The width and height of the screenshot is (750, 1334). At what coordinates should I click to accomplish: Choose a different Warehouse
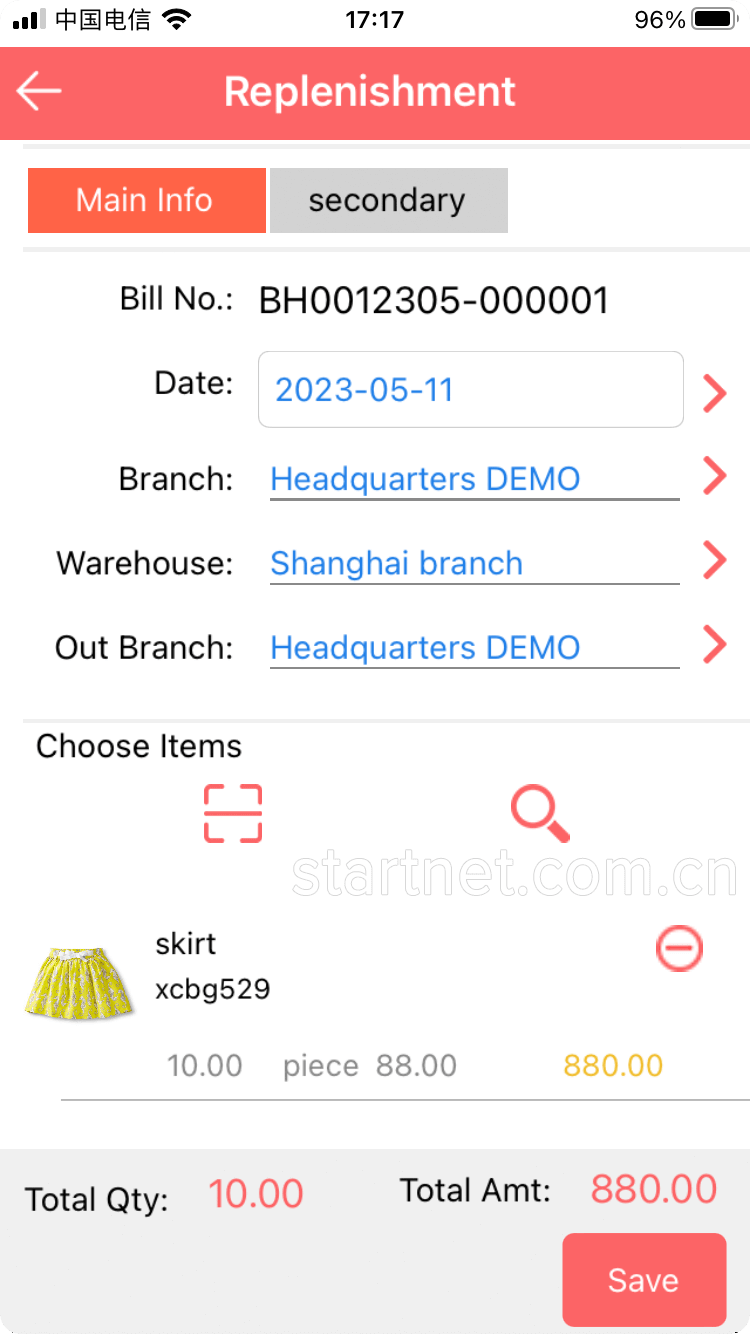[x=475, y=563]
